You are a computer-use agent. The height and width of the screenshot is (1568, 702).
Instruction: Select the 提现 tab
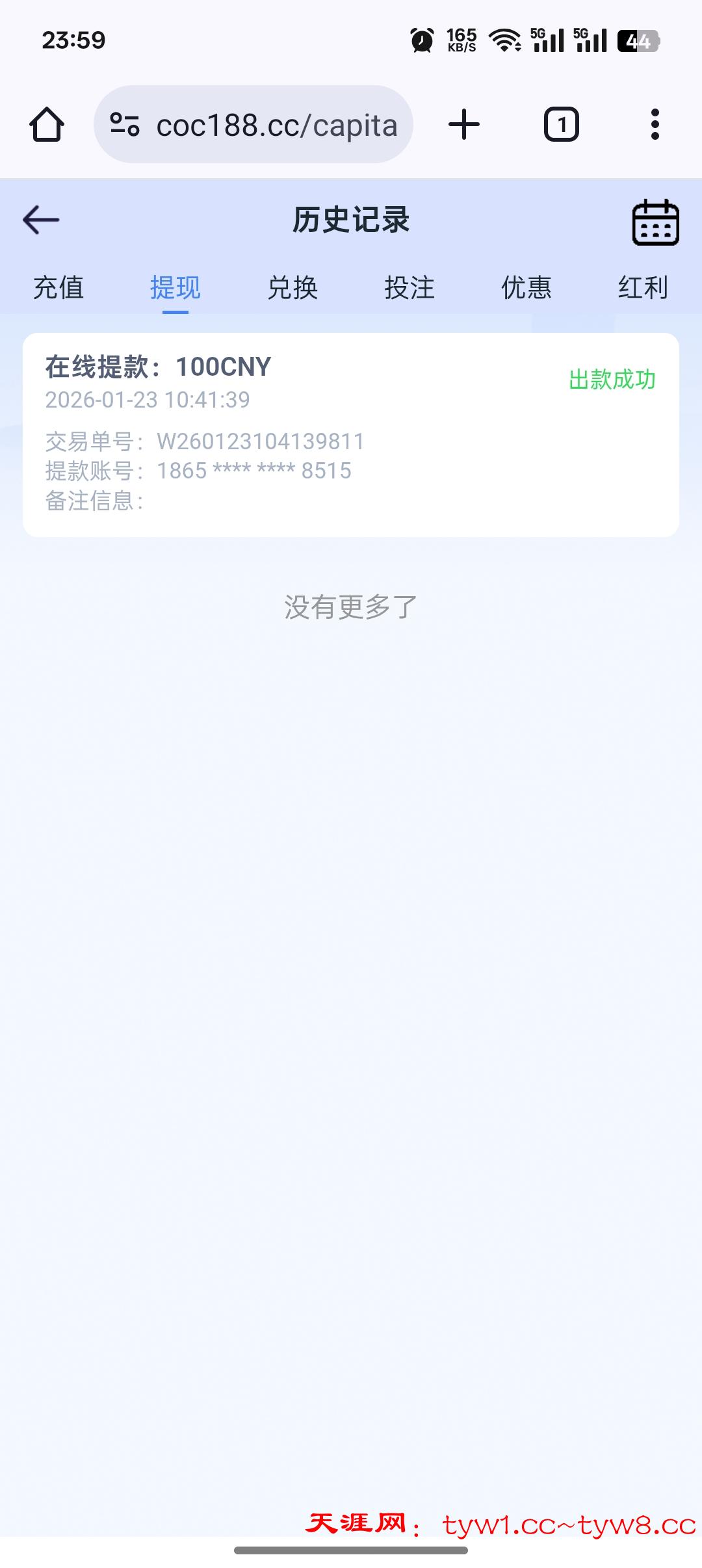pos(175,287)
